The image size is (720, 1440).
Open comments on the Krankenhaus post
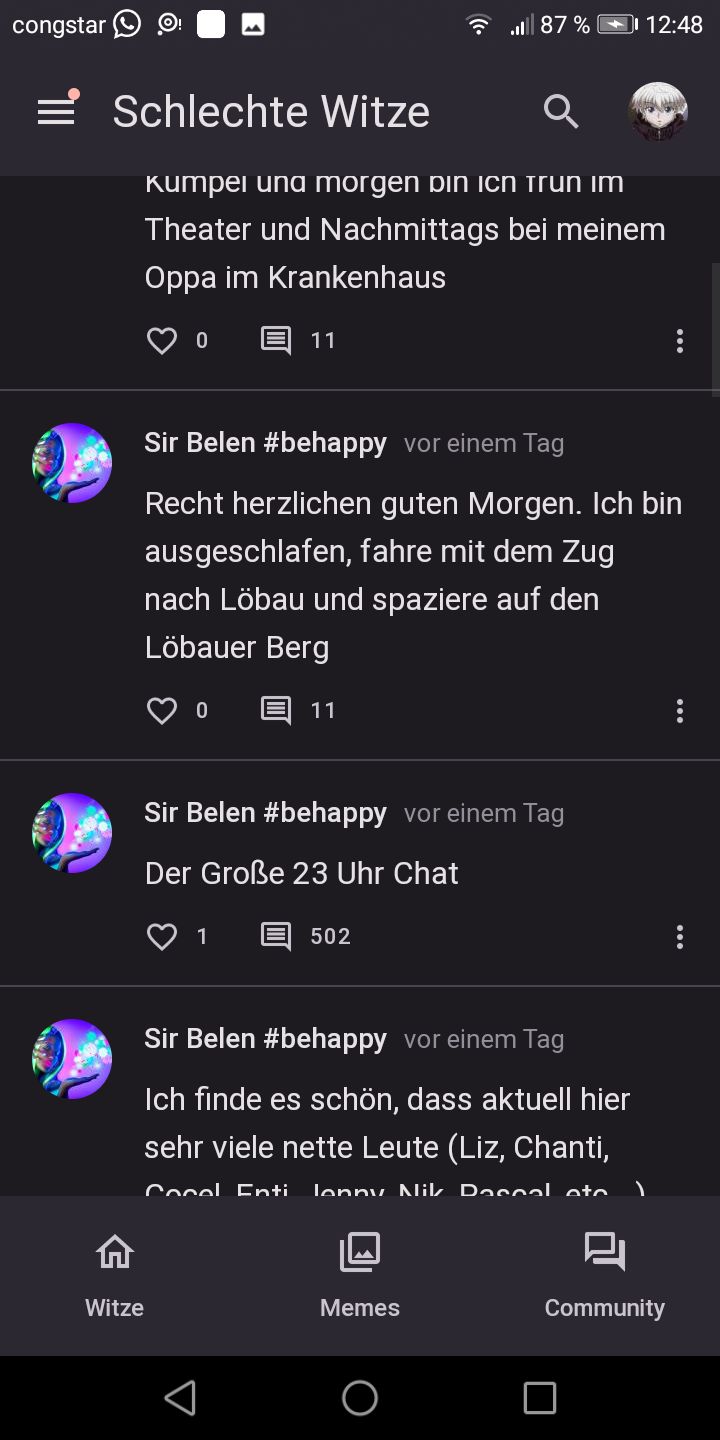point(276,341)
